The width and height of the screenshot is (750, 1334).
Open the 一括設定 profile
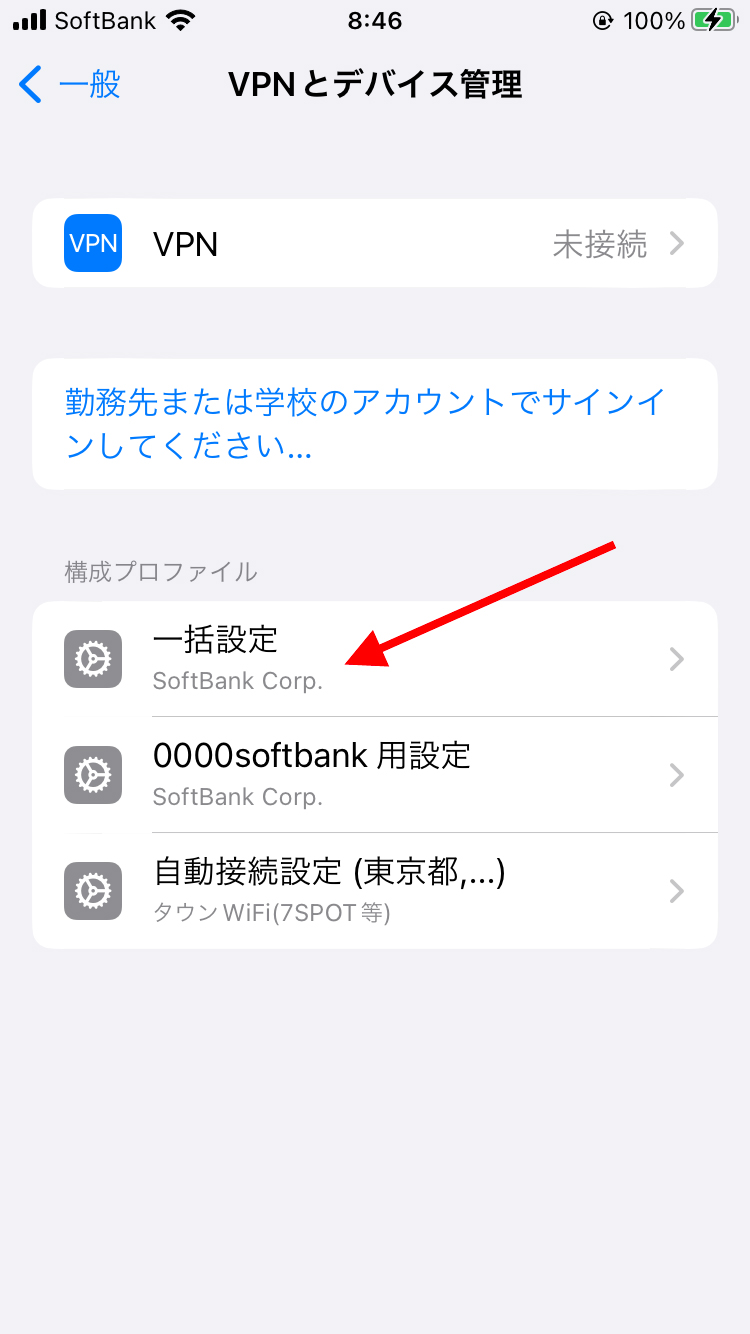pyautogui.click(x=375, y=659)
